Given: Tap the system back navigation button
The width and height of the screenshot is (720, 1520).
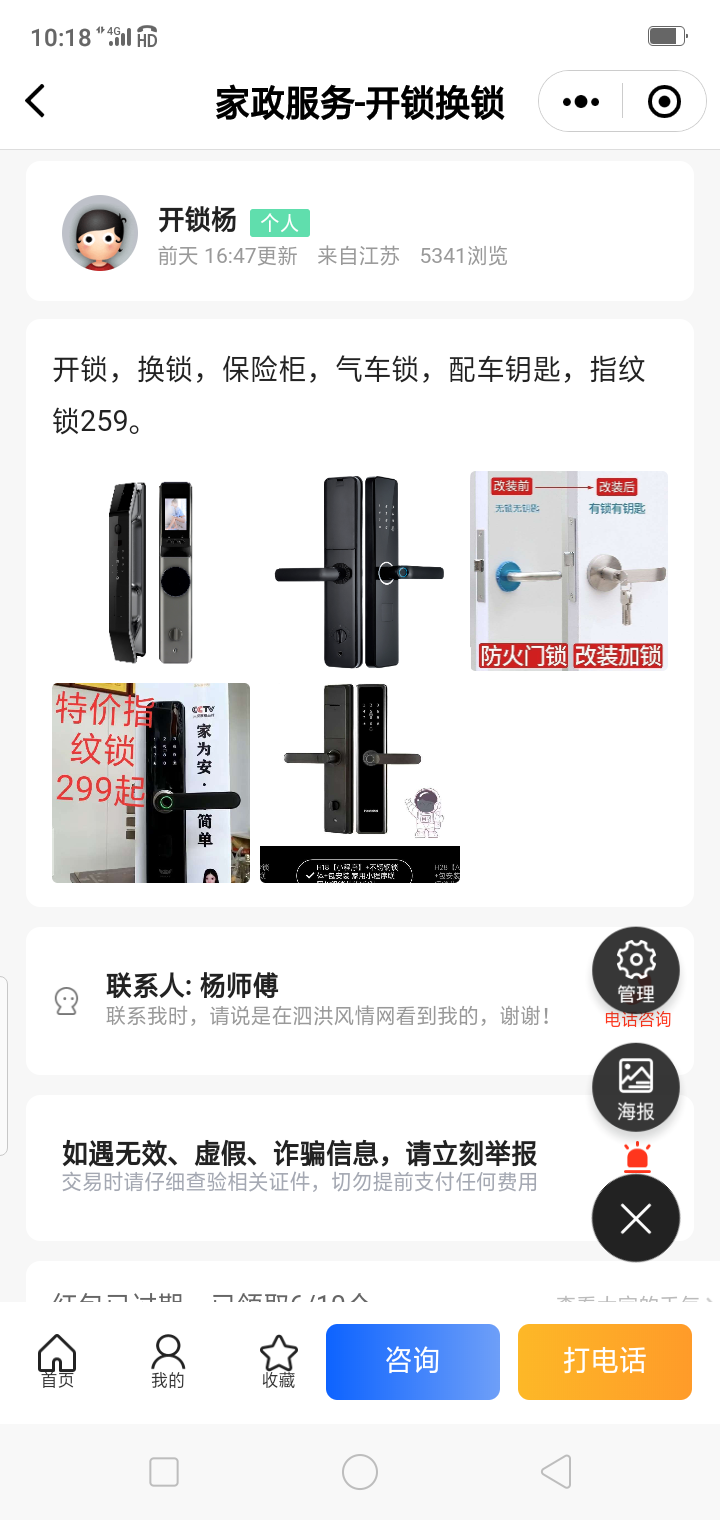Looking at the screenshot, I should [x=555, y=1472].
